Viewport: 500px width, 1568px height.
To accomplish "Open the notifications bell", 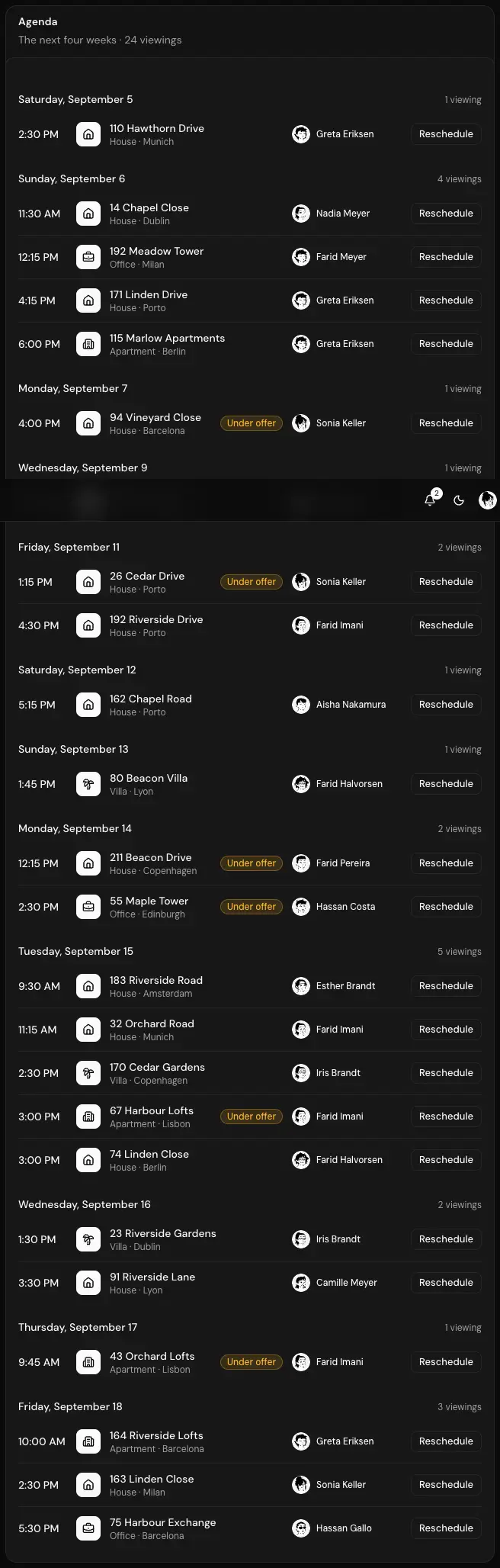I will pos(430,500).
